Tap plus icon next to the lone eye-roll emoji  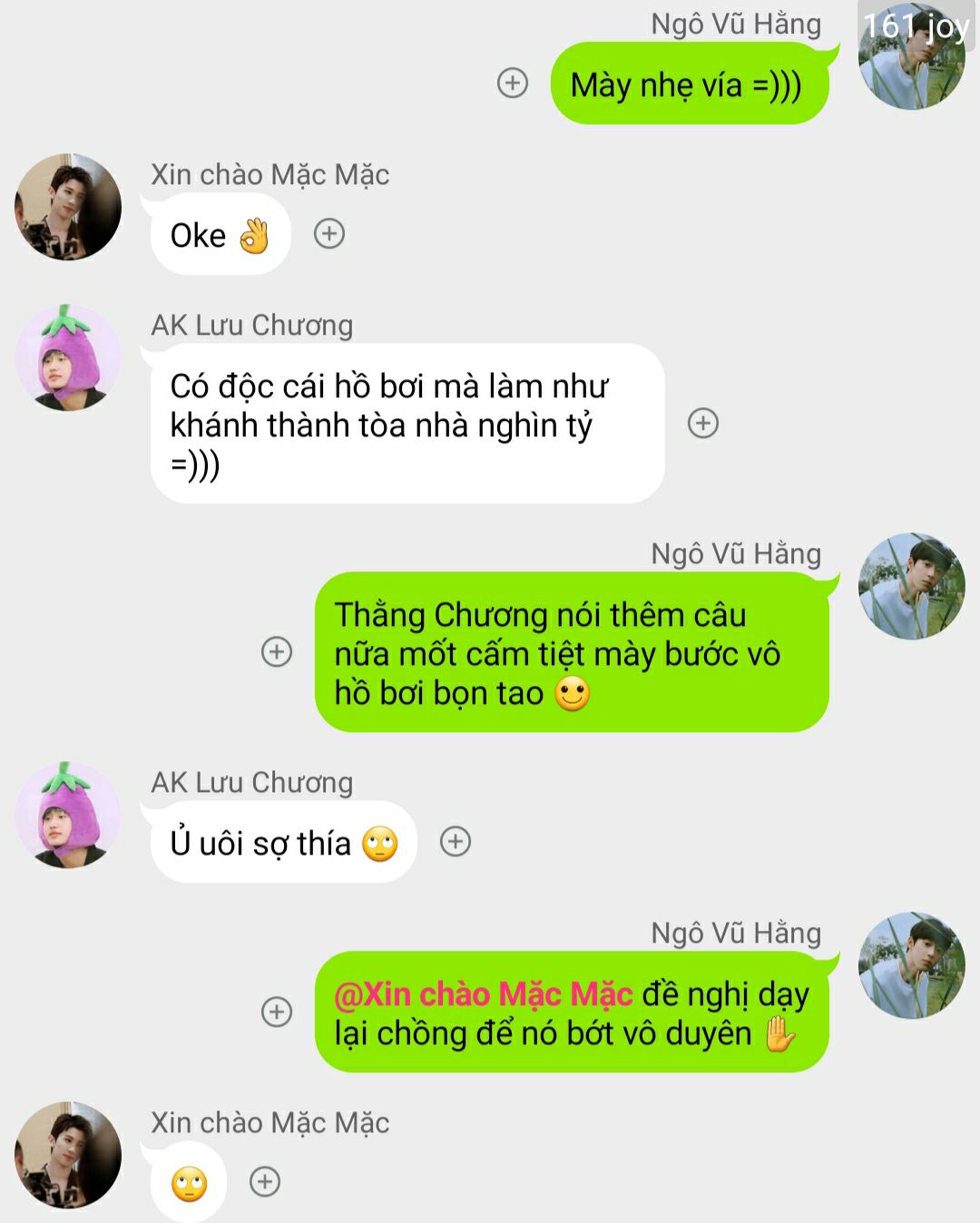click(x=265, y=1181)
